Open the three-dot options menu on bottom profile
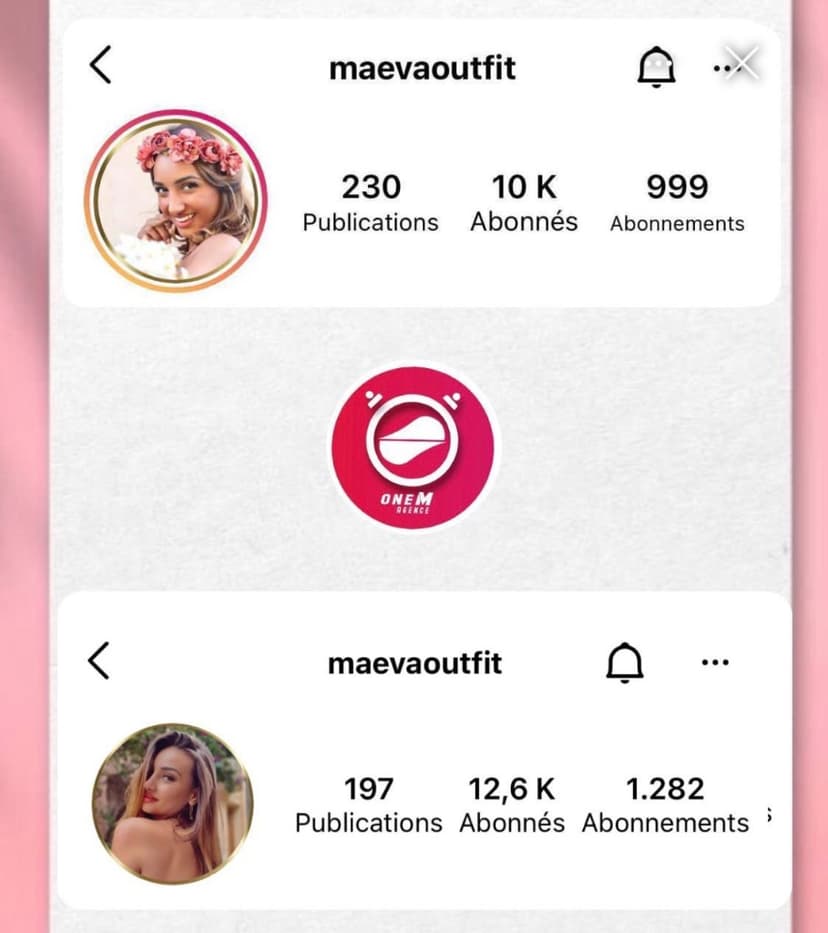 (715, 661)
